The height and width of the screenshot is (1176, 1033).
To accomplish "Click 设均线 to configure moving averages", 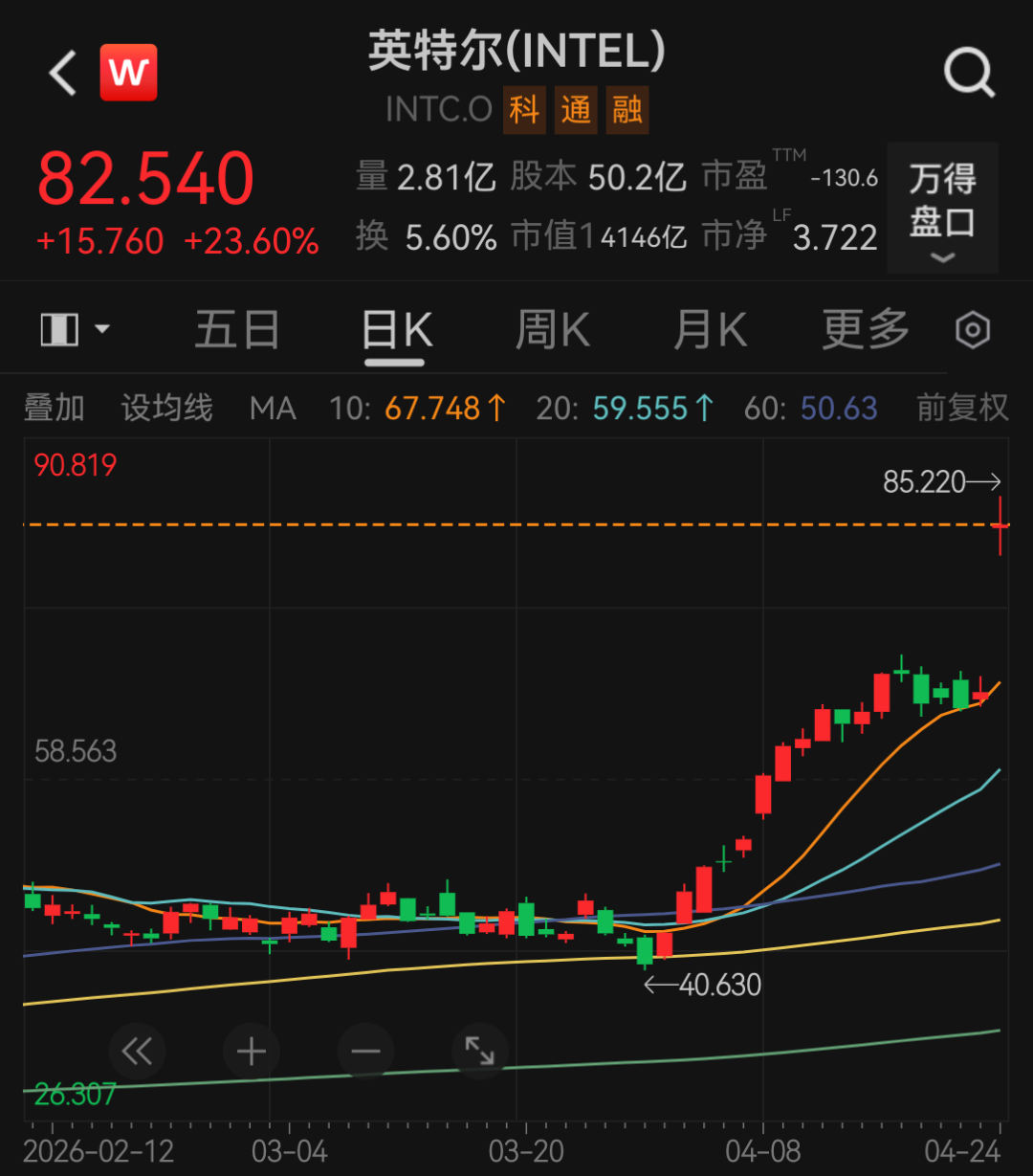I will (x=166, y=408).
